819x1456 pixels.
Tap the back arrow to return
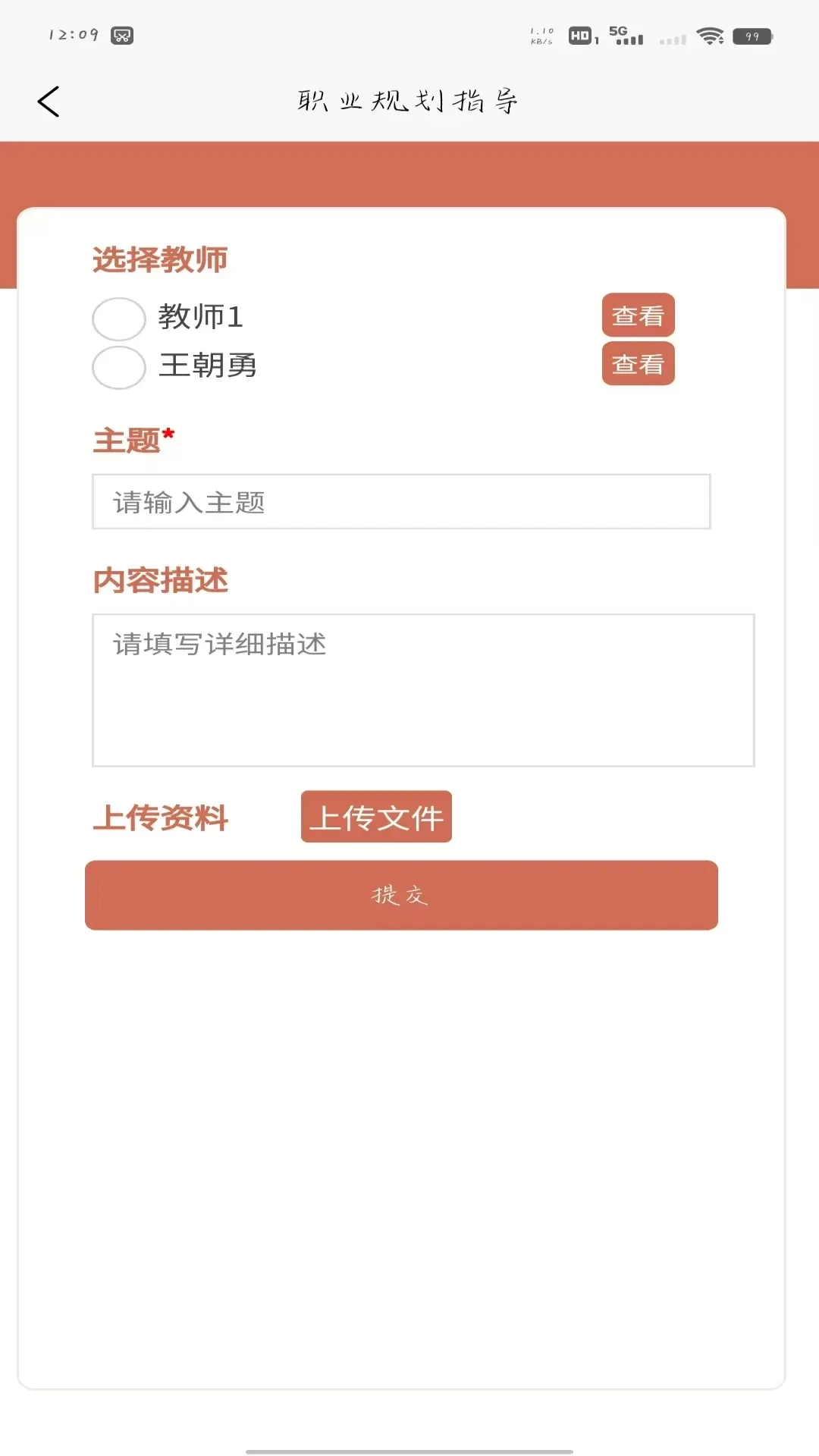pyautogui.click(x=49, y=99)
